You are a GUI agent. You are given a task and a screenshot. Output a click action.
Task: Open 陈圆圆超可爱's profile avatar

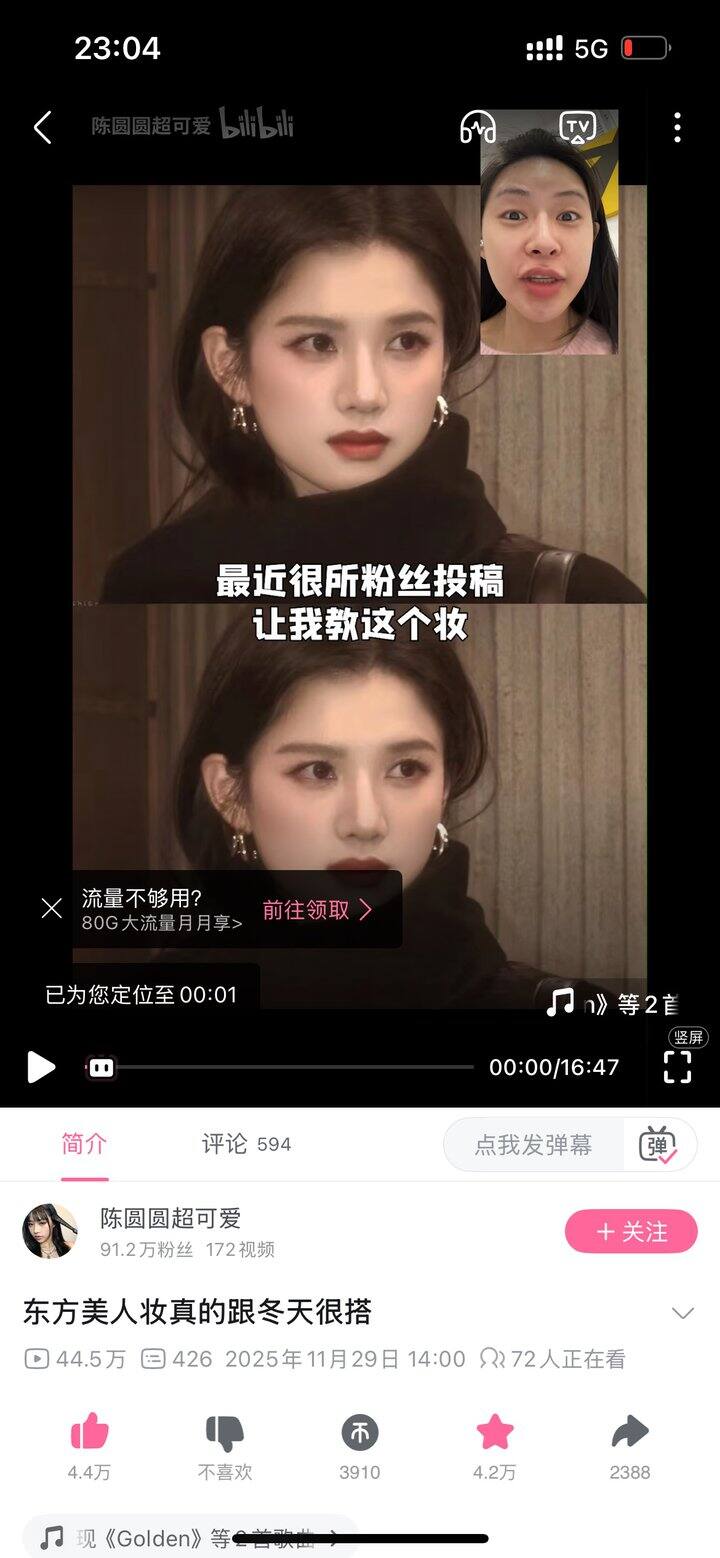point(50,1231)
